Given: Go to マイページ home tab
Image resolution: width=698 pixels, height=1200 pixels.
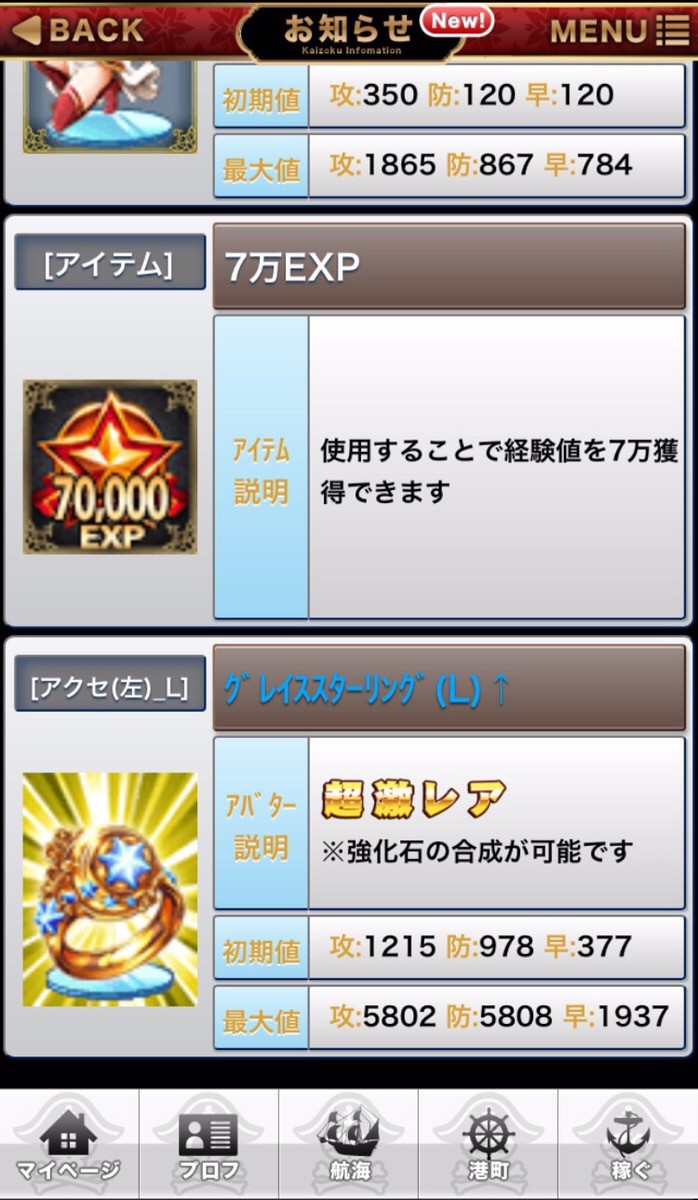Looking at the screenshot, I should point(69,1144).
